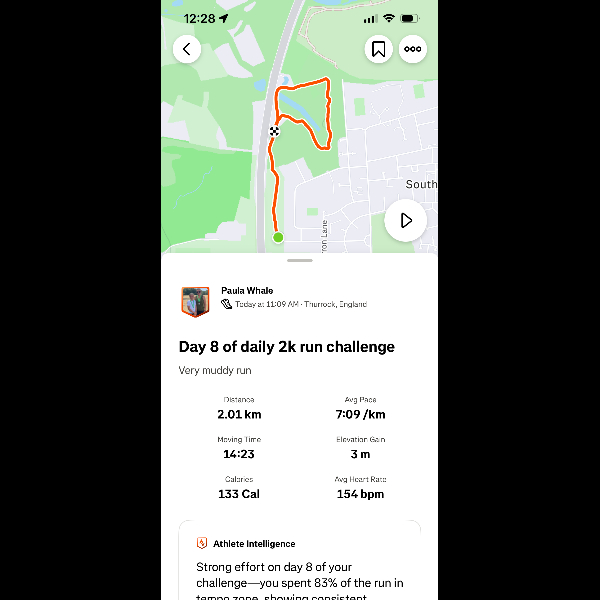Go back using the arrow
This screenshot has width=600, height=600.
pos(187,49)
